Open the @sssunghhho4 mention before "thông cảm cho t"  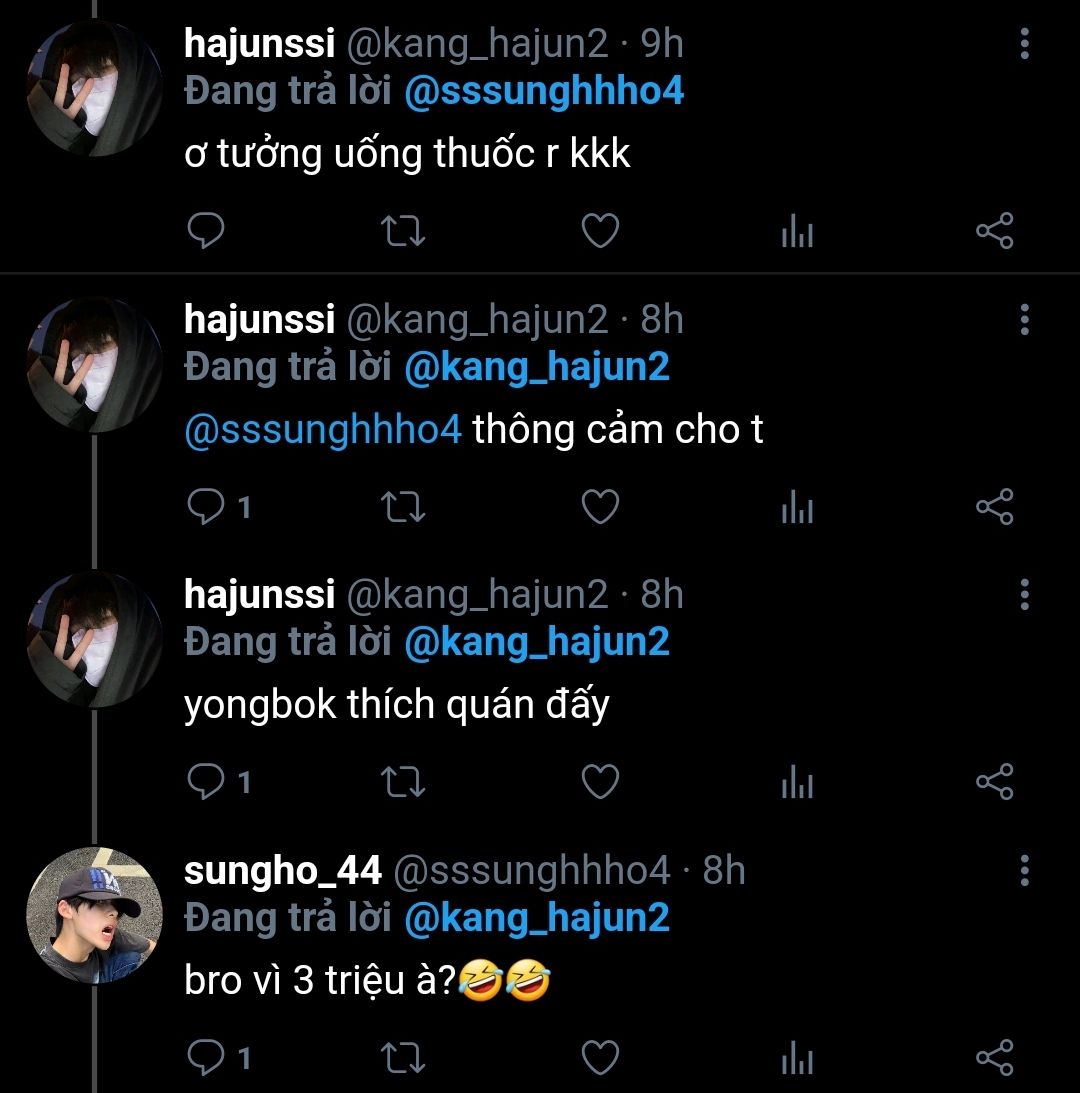[323, 430]
